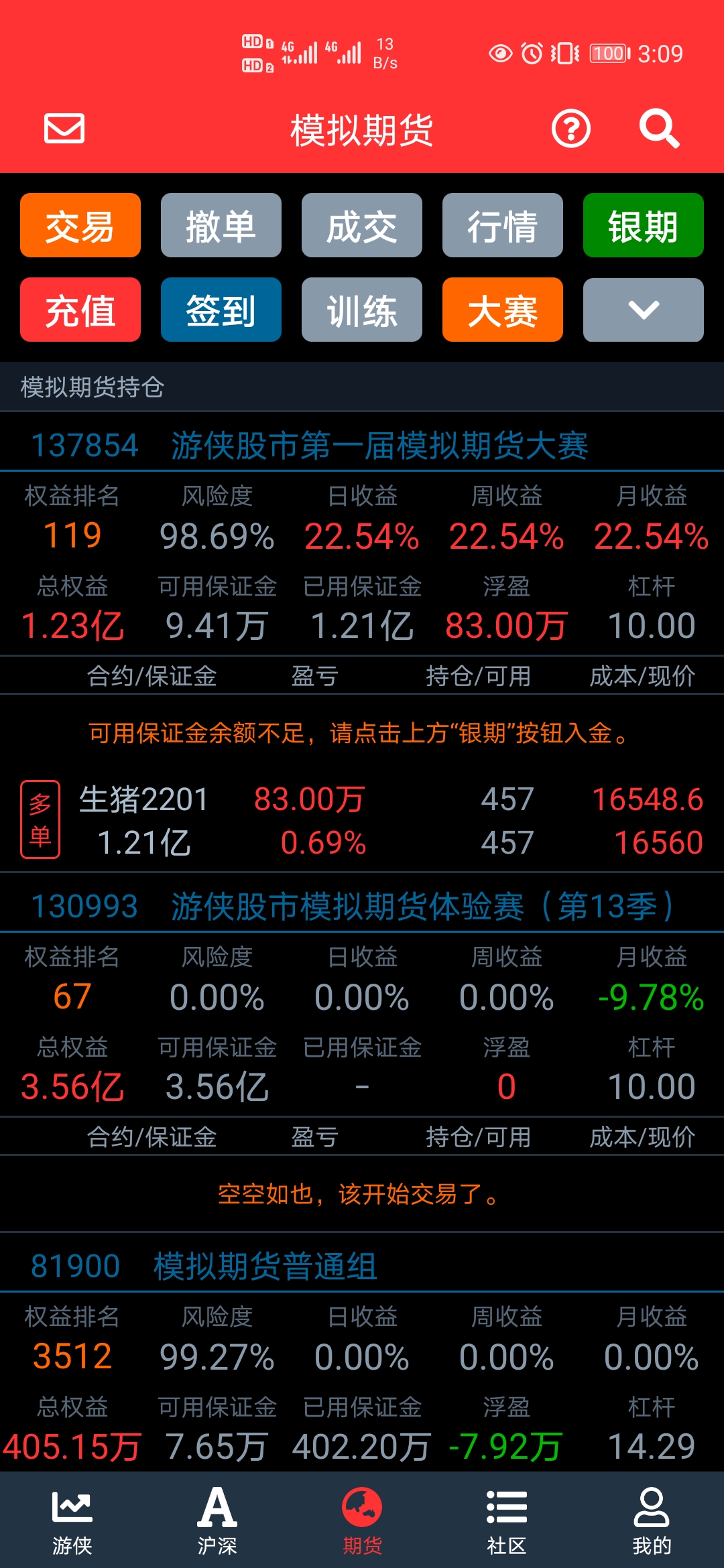Open the mail envelope inbox
Image resolution: width=724 pixels, height=1568 pixels.
point(64,128)
